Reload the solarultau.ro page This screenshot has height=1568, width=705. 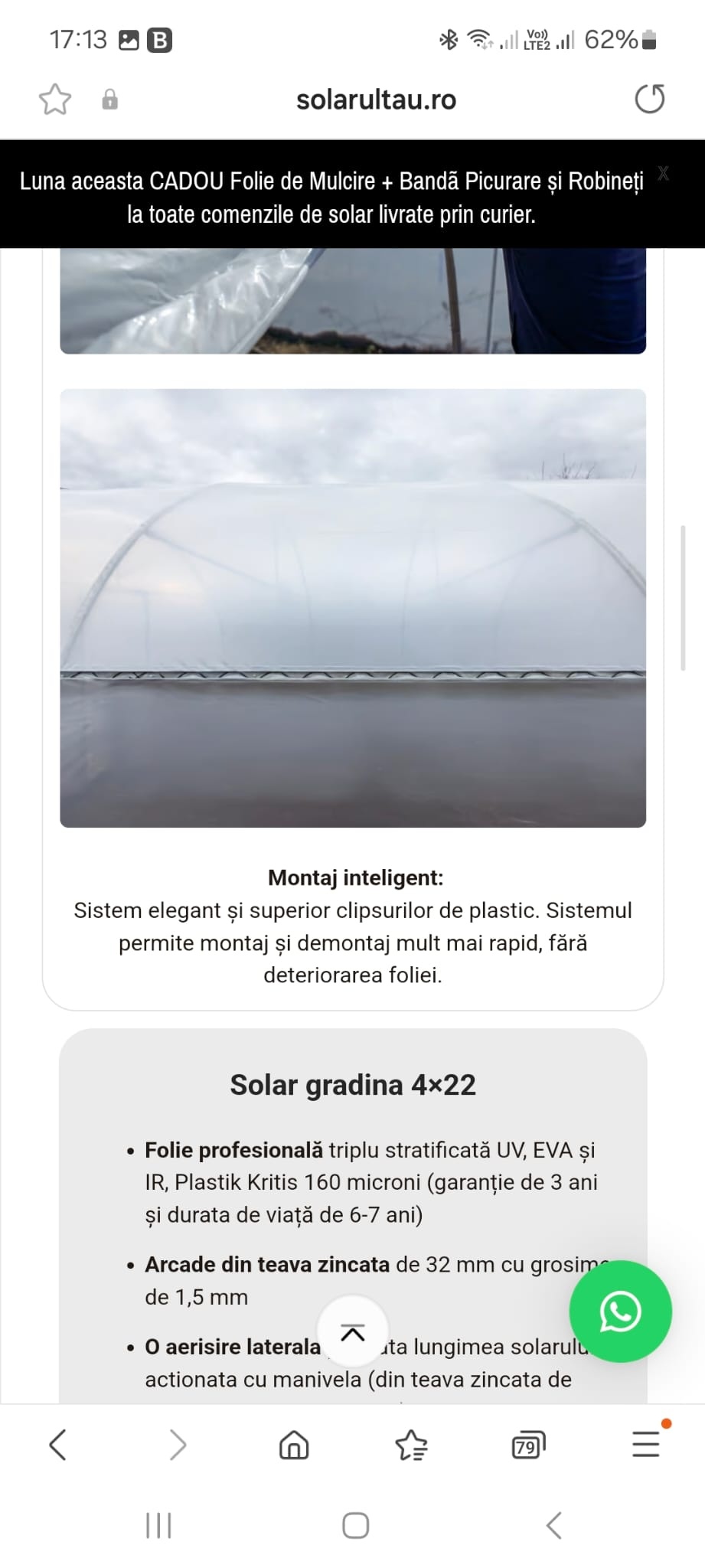point(650,100)
